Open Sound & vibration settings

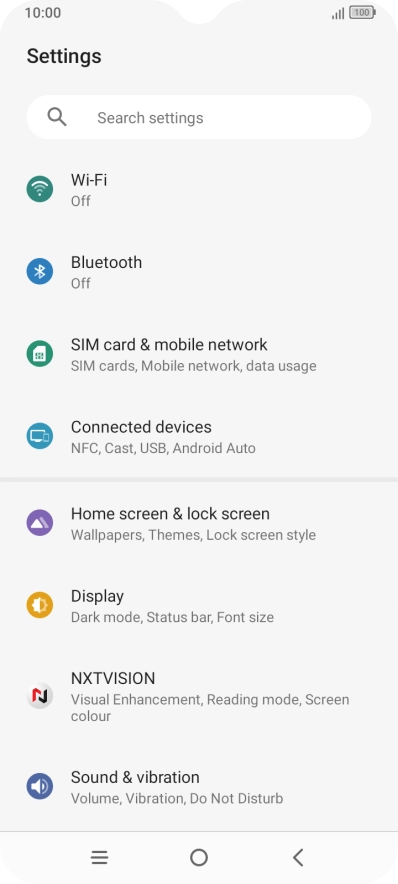pyautogui.click(x=199, y=786)
